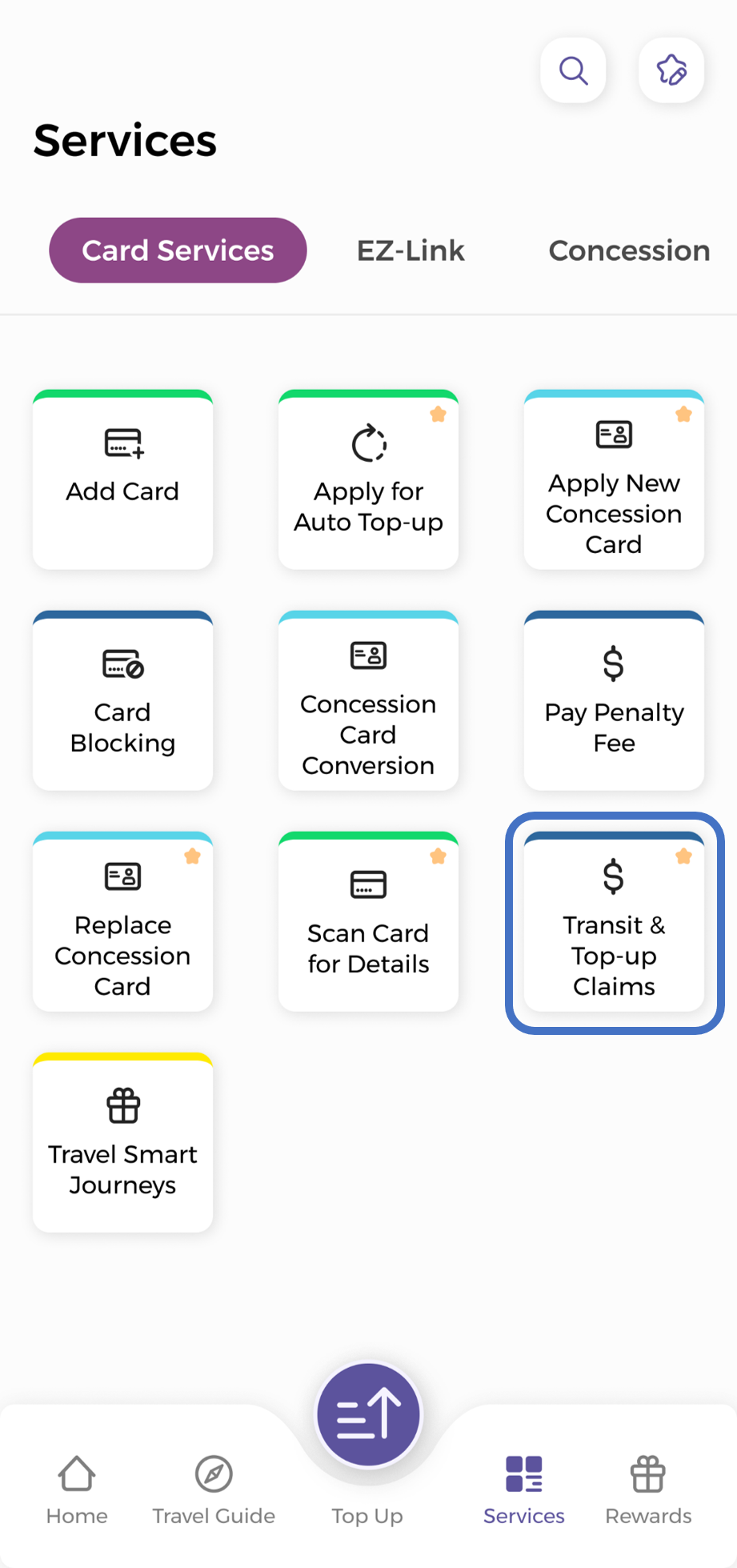Select the Card Services tab
The width and height of the screenshot is (737, 1568).
(178, 251)
